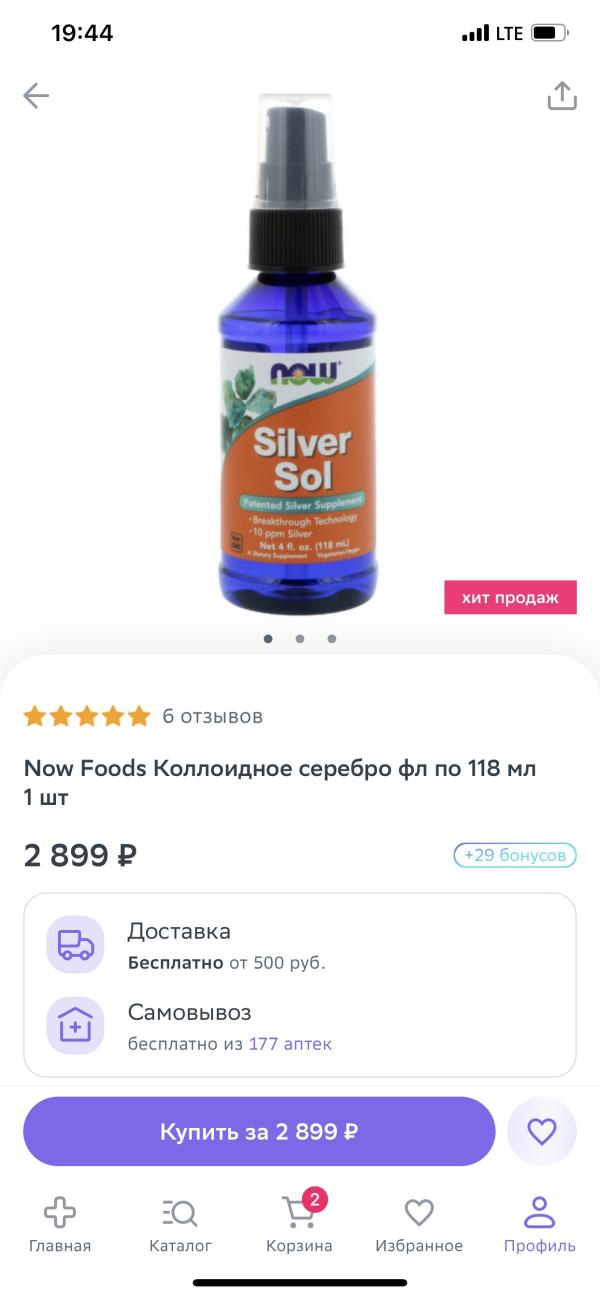Add product to favorites with the heart button
The height and width of the screenshot is (1298, 600).
pyautogui.click(x=541, y=1132)
